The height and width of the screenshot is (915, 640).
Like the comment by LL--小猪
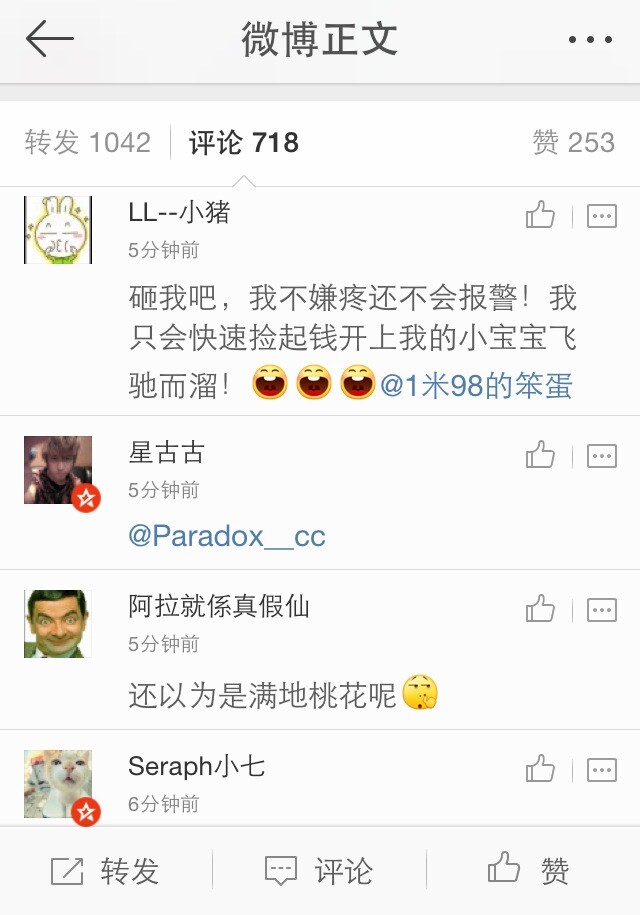click(540, 215)
